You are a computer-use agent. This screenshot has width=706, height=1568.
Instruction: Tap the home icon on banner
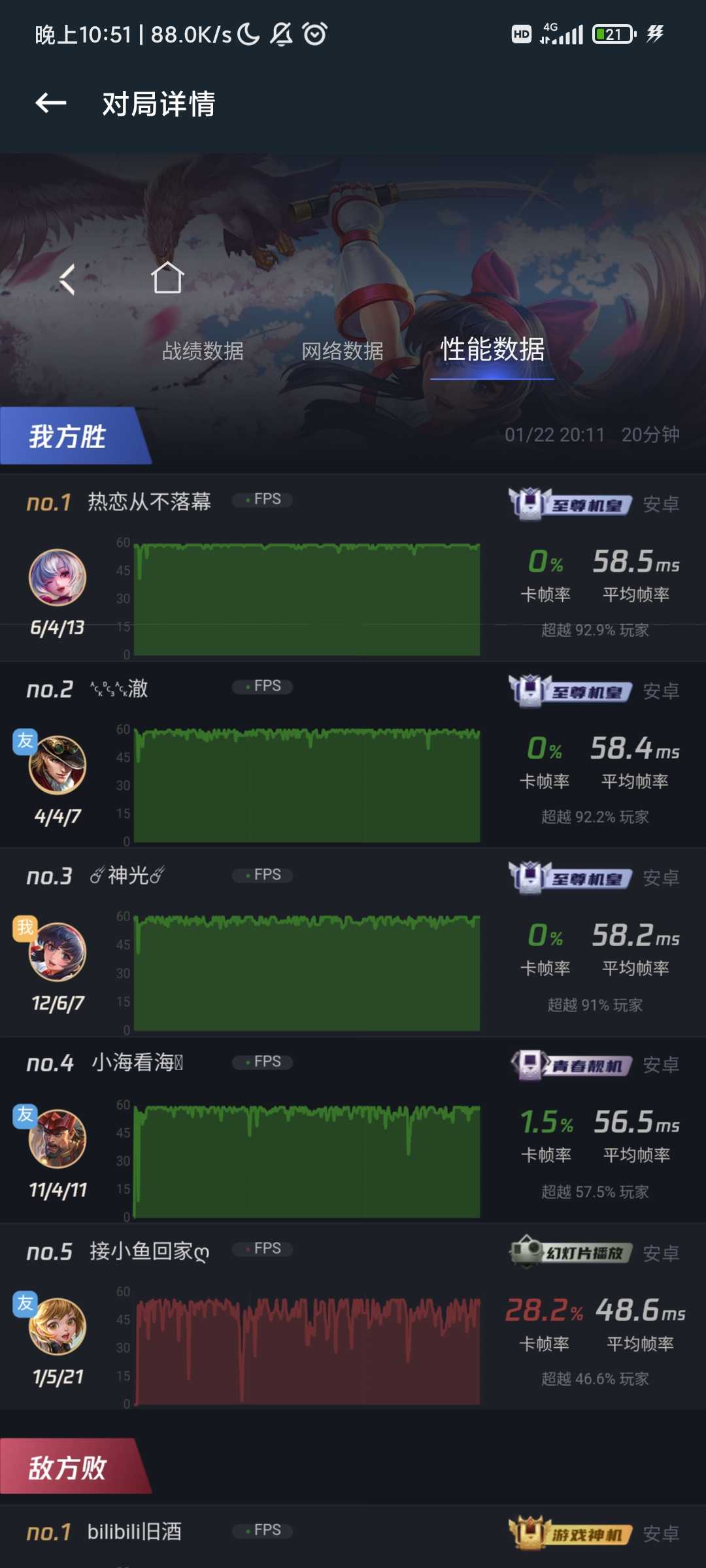[x=167, y=278]
